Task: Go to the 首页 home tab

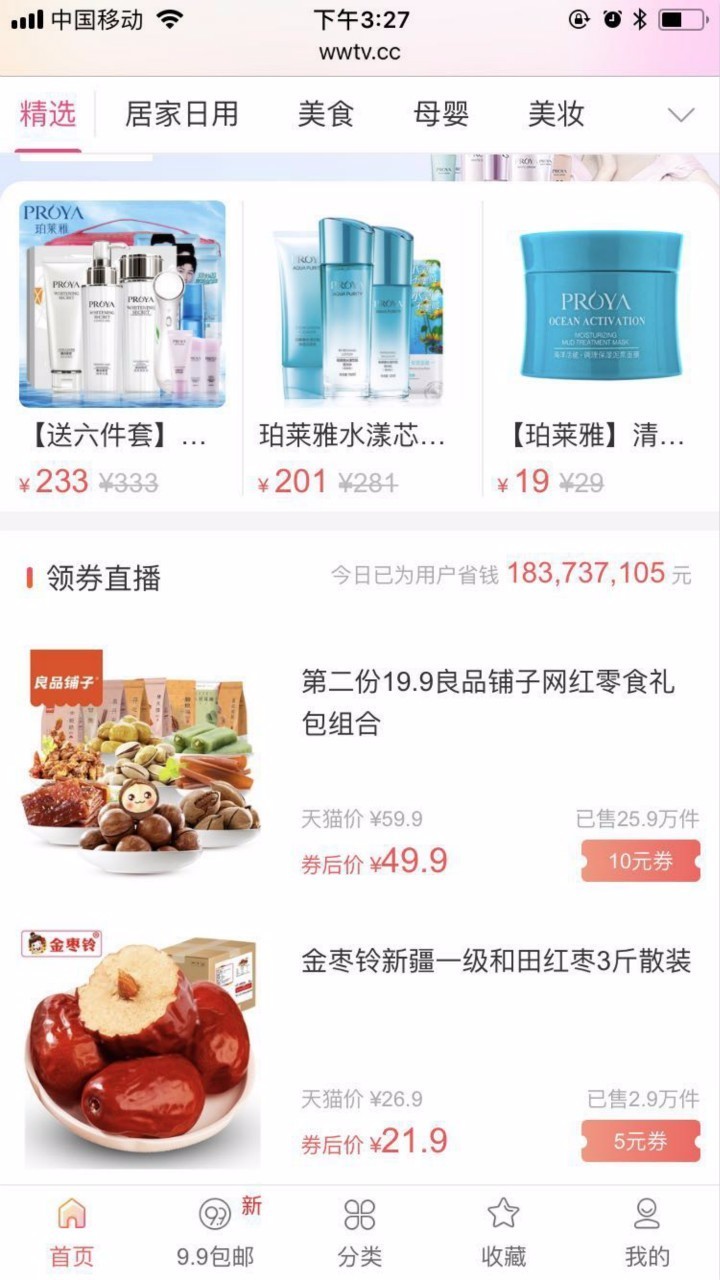Action: click(x=72, y=1232)
